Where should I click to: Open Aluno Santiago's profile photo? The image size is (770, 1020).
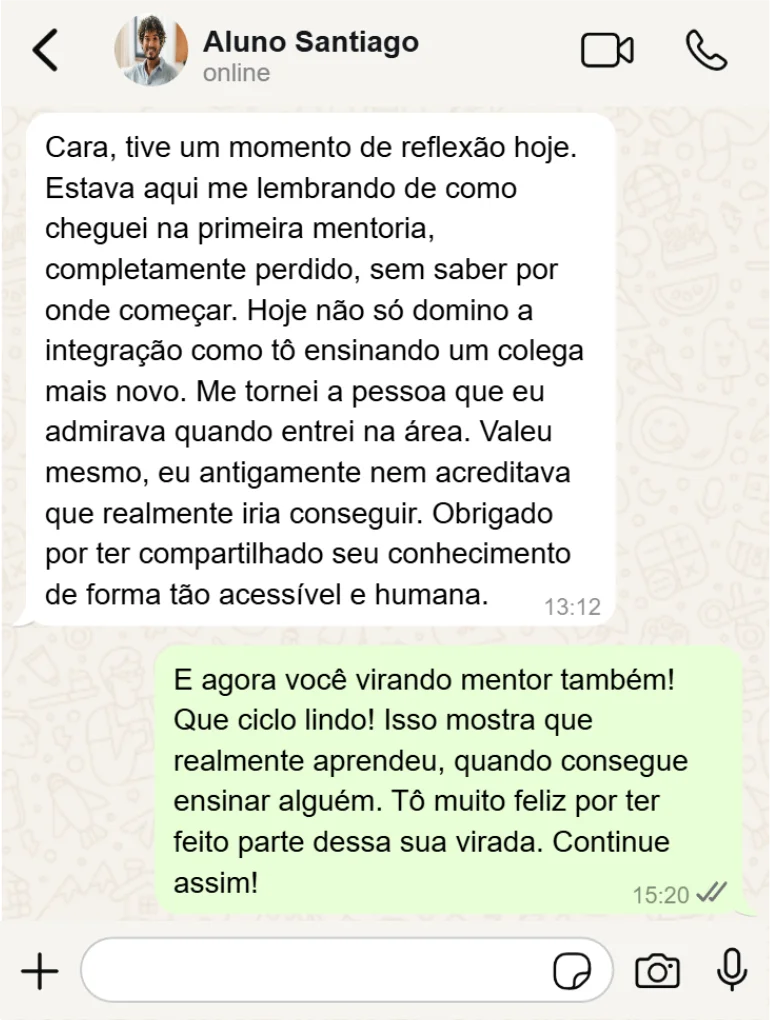tap(151, 50)
